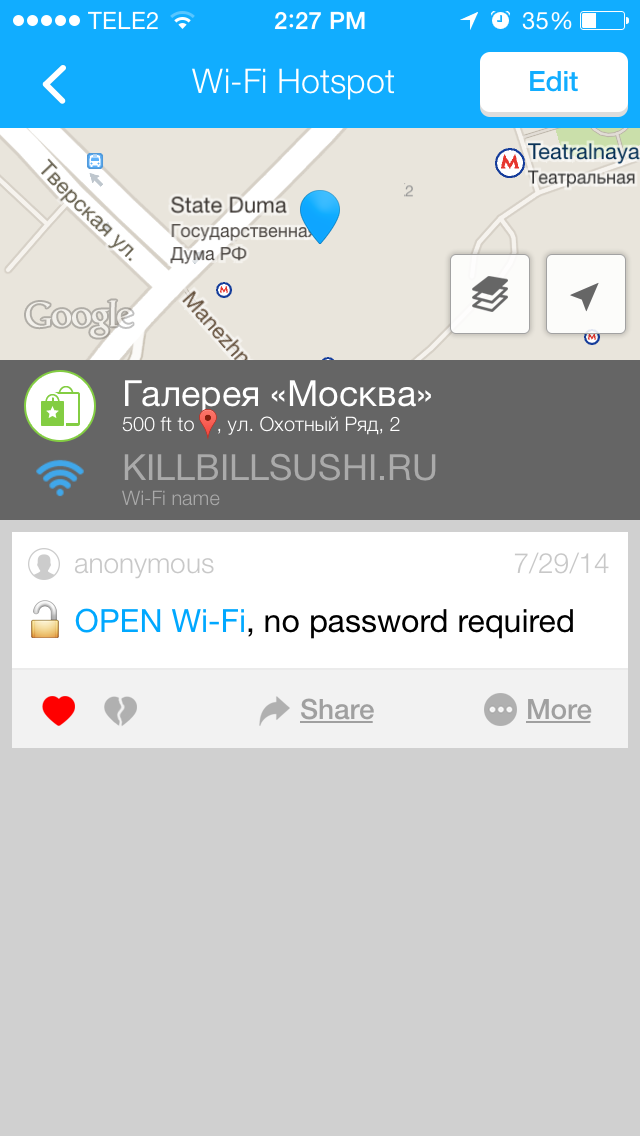The image size is (640, 1136).
Task: Open the Галерея «Москва» venue details
Action: pyautogui.click(x=277, y=396)
